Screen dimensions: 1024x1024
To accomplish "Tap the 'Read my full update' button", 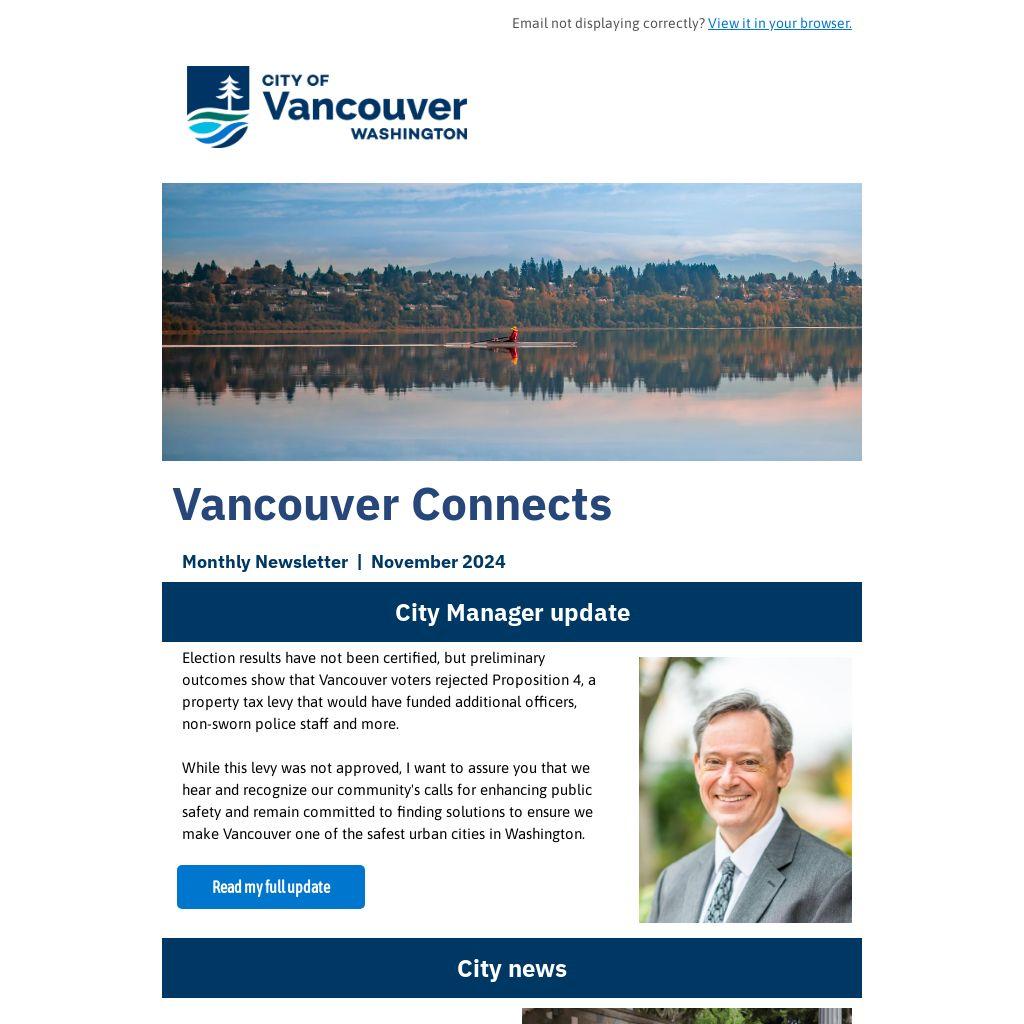I will coord(271,887).
